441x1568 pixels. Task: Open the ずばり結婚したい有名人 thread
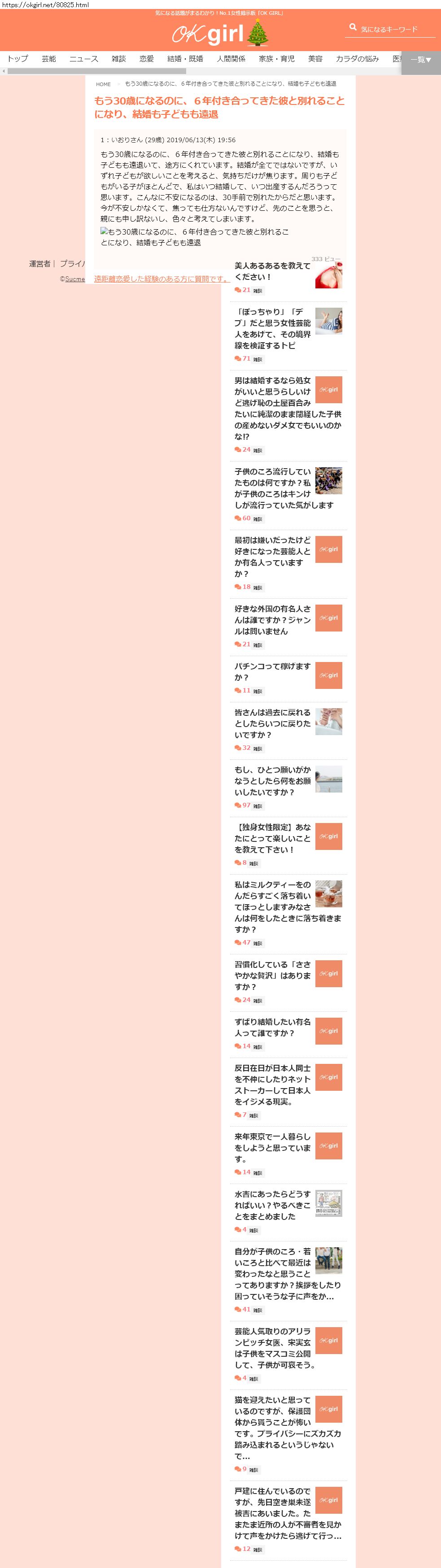272,1028
